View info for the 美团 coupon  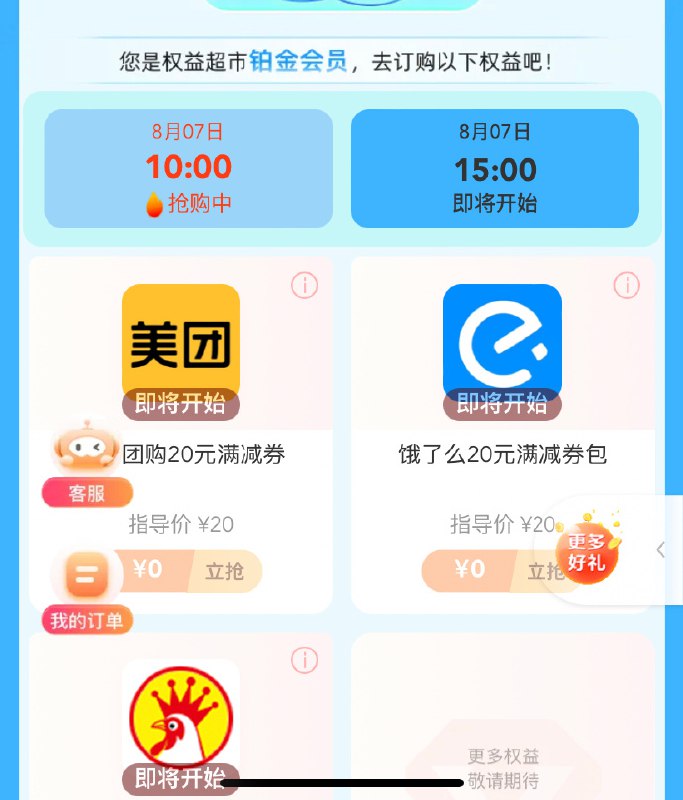(x=304, y=285)
